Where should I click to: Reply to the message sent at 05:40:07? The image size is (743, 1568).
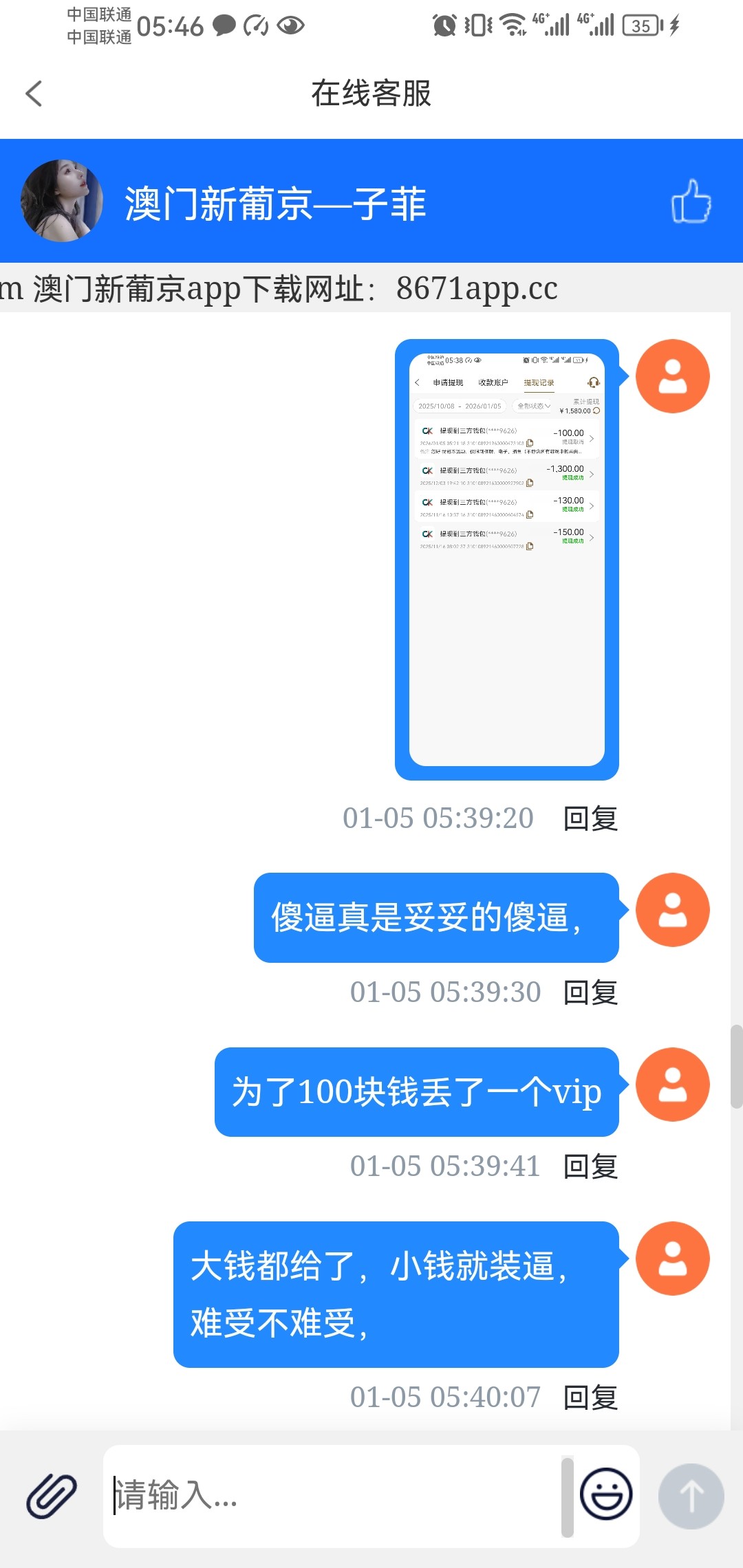(590, 1397)
